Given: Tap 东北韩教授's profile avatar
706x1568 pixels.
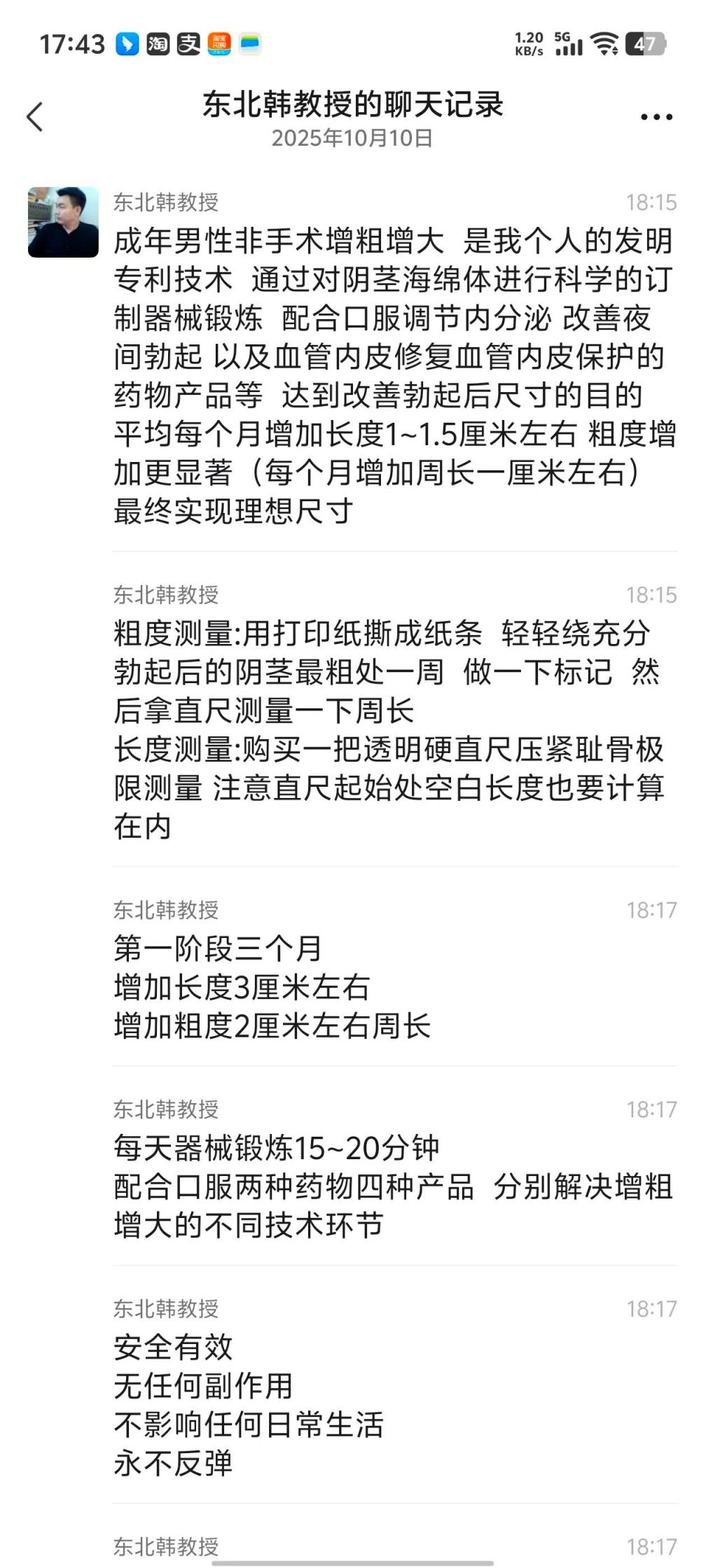Looking at the screenshot, I should 63,222.
